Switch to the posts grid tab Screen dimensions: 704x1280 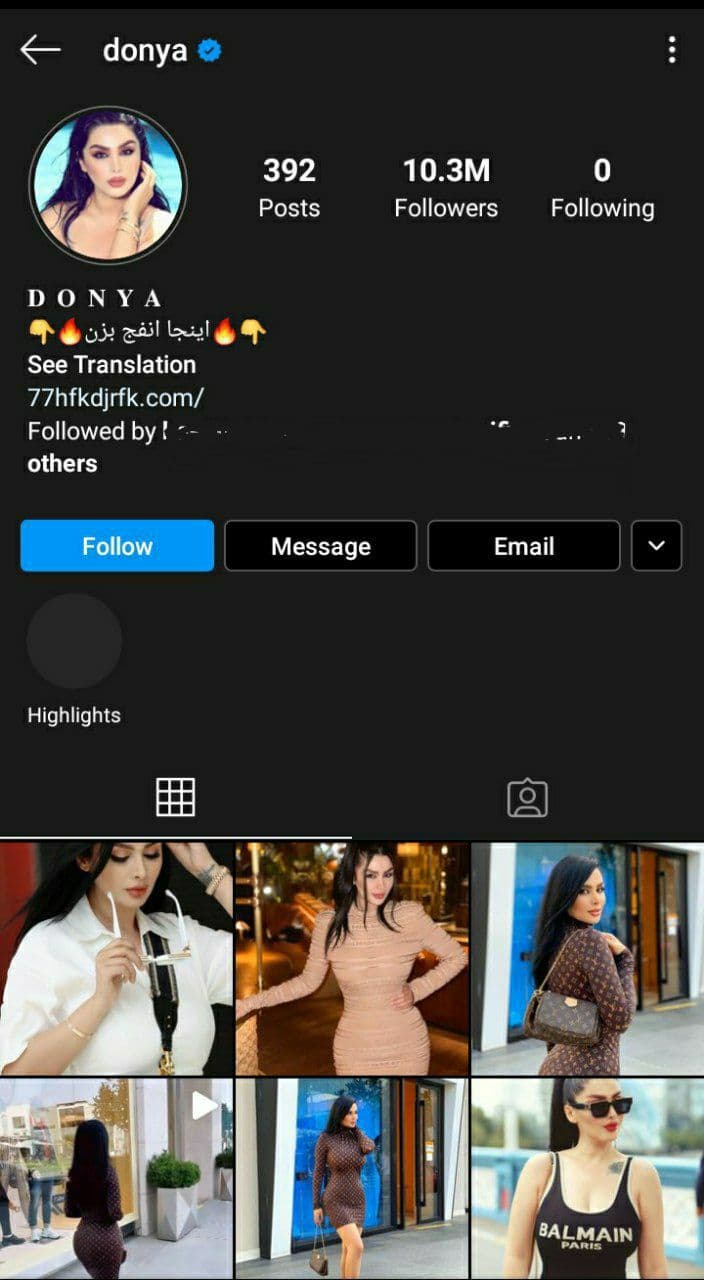pyautogui.click(x=175, y=797)
